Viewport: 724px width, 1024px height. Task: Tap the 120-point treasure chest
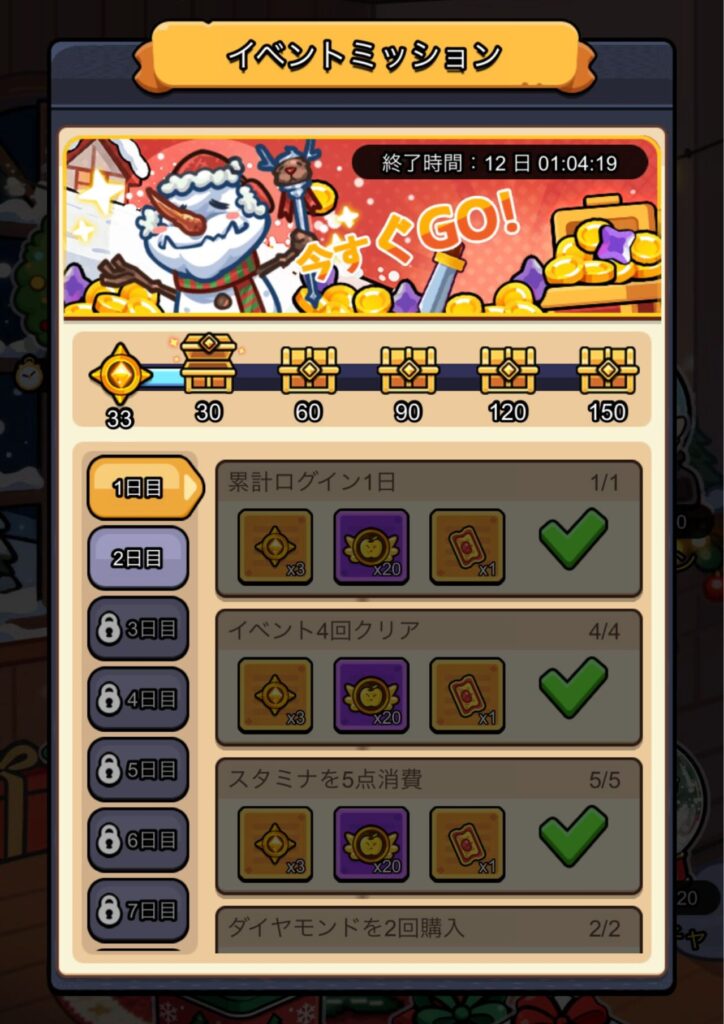[508, 369]
